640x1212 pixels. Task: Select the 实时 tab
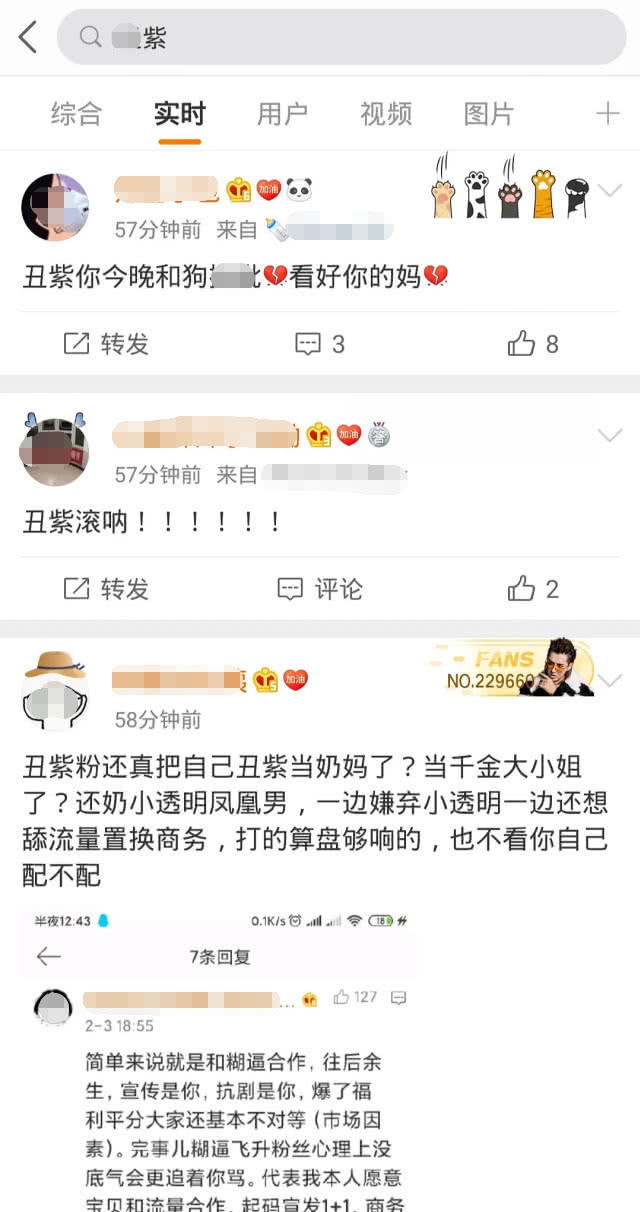(180, 114)
